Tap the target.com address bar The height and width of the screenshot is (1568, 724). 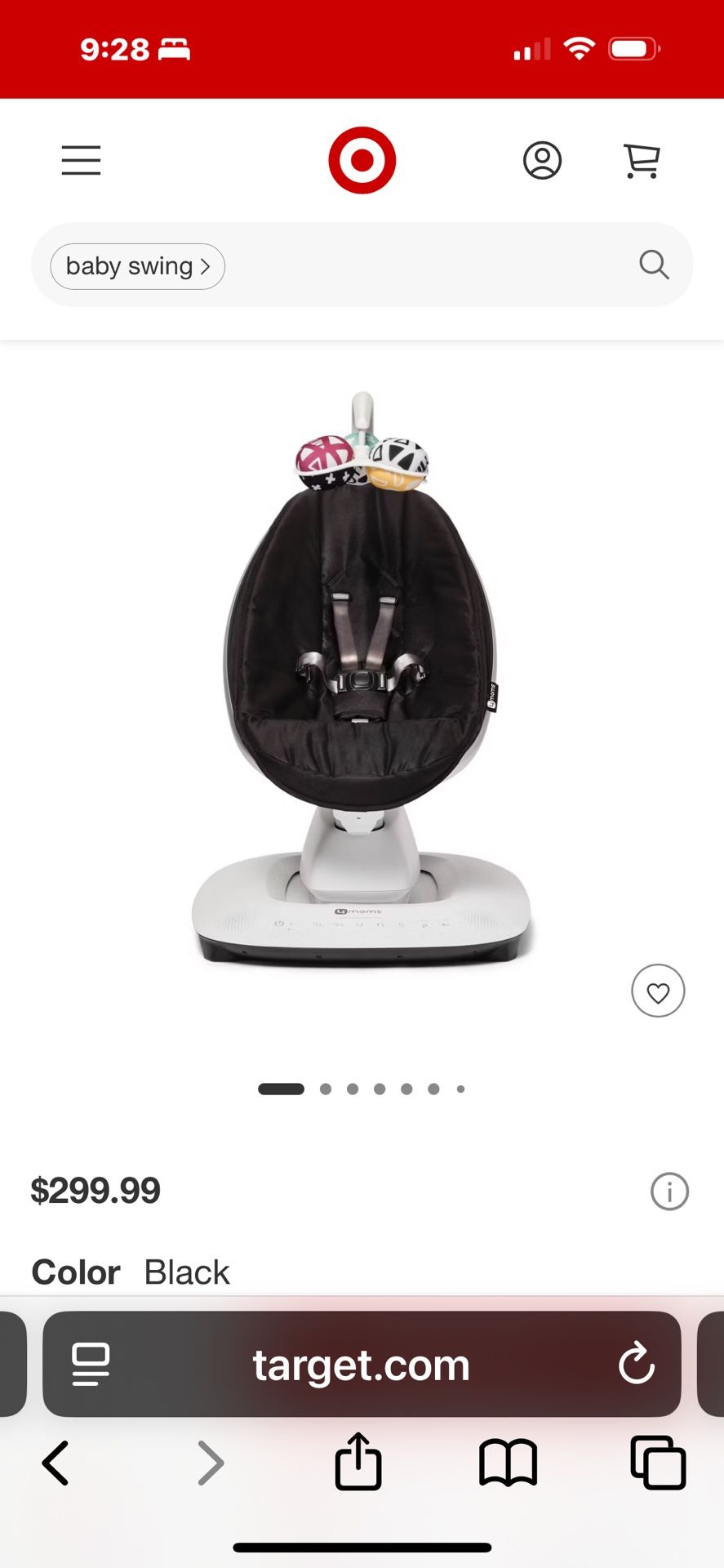click(362, 1365)
